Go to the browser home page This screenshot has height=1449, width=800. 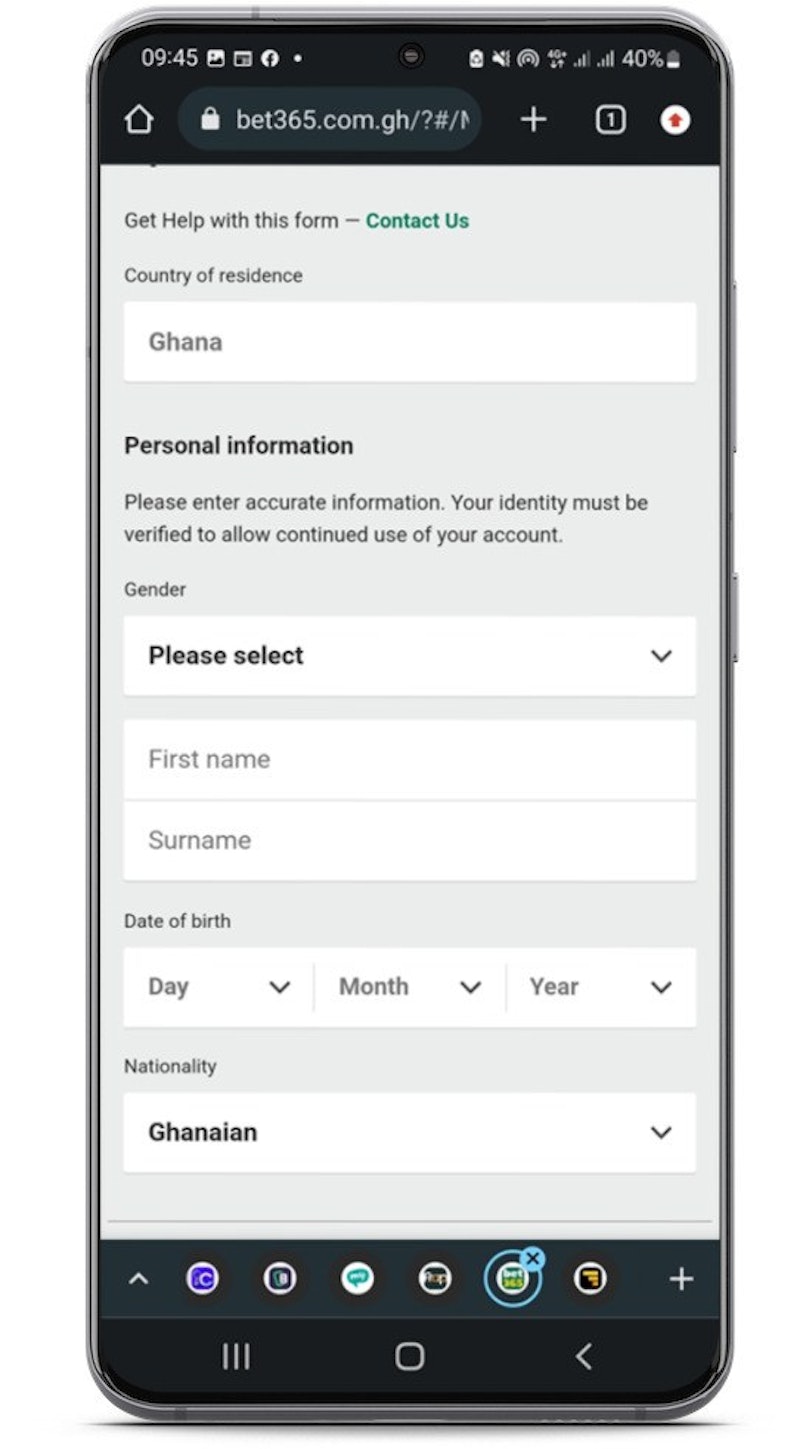tap(139, 120)
